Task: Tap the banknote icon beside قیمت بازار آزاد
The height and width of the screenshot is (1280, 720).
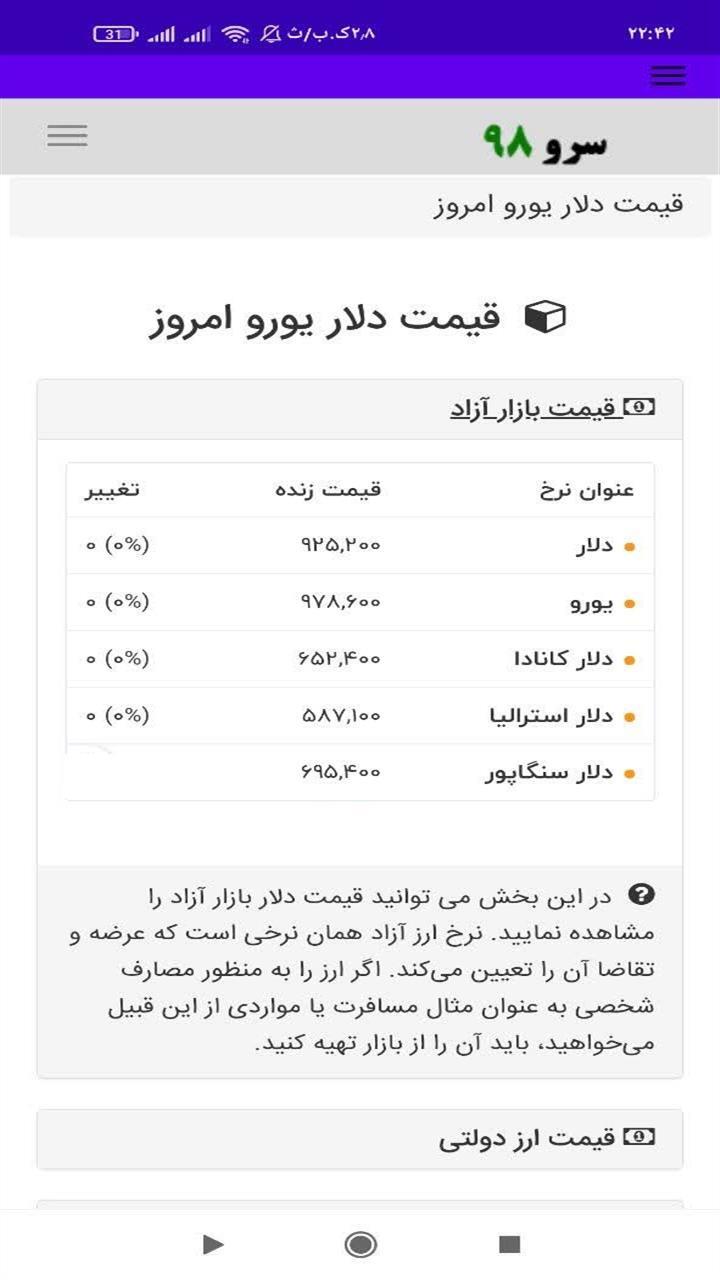Action: pos(641,407)
